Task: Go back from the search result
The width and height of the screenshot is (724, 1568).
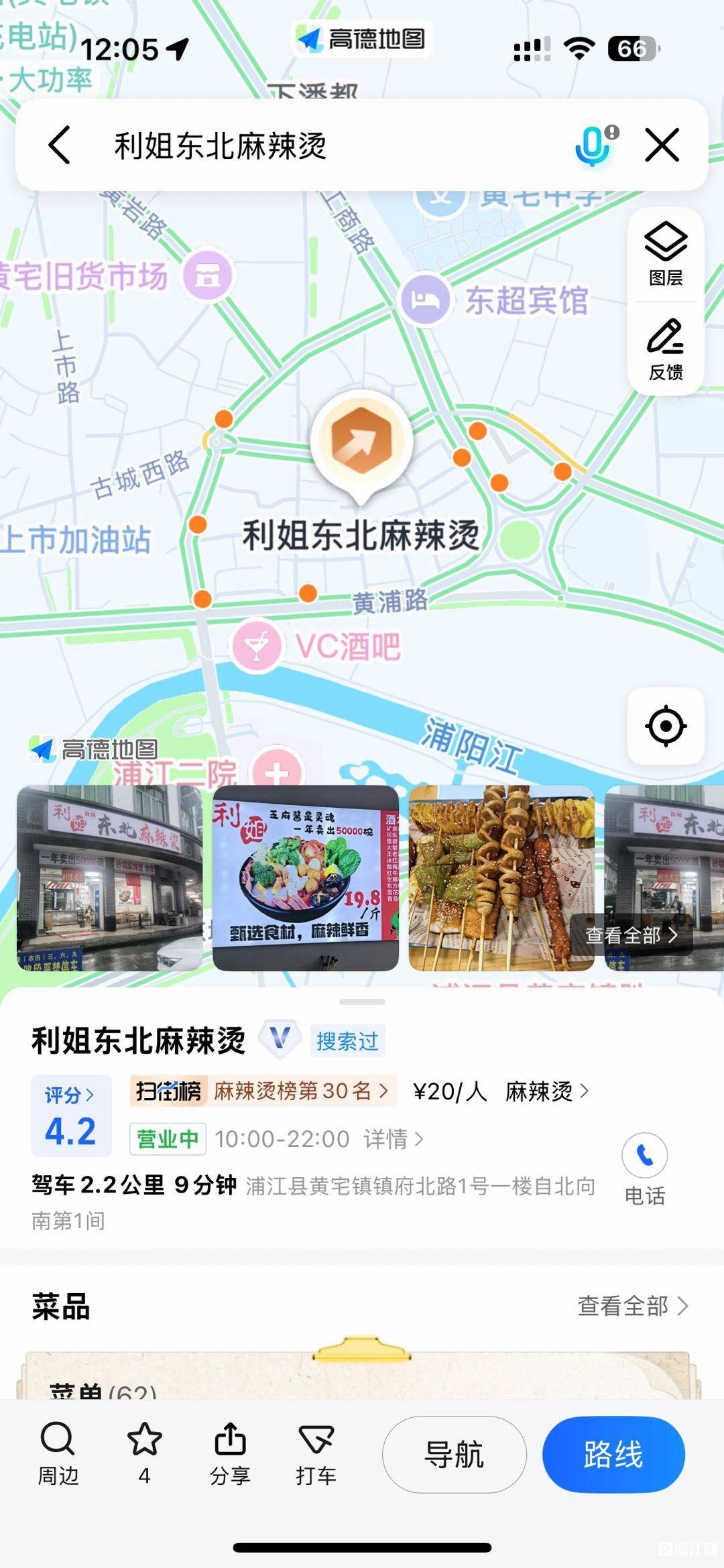Action: 60,145
